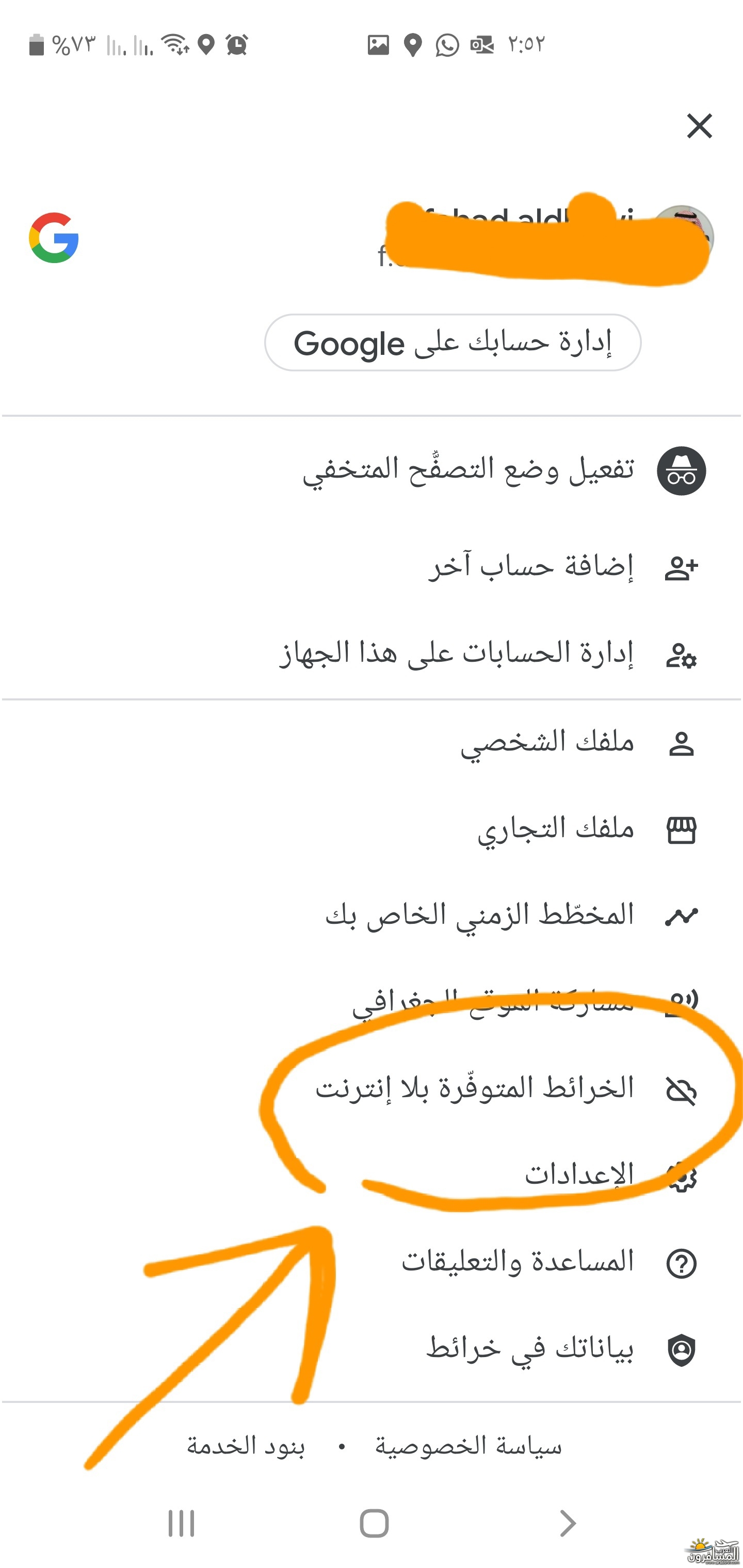Image resolution: width=743 pixels, height=1568 pixels.
Task: Add another account (إضافة حساب آخر)
Action: (372, 567)
